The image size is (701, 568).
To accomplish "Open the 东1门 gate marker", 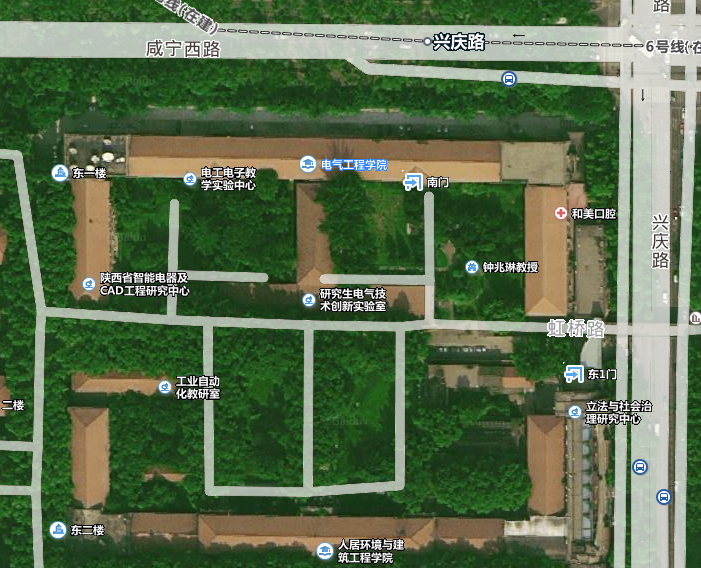I will pyautogui.click(x=574, y=374).
